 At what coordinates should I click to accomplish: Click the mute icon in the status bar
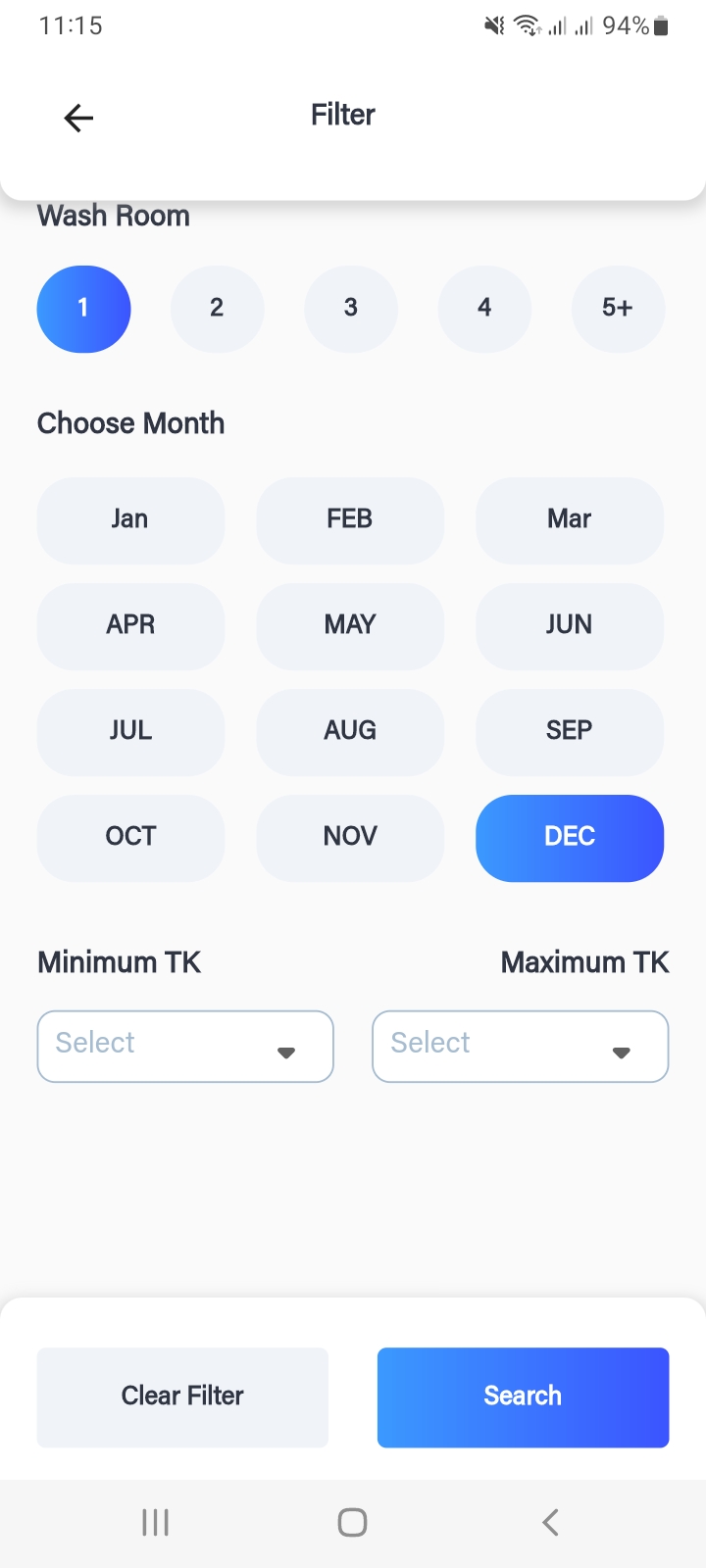click(494, 26)
